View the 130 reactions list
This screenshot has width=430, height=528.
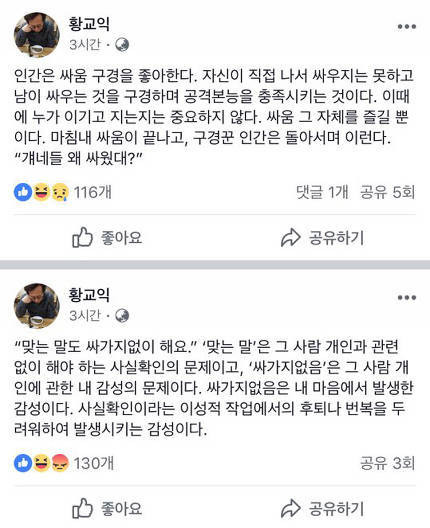[64, 463]
